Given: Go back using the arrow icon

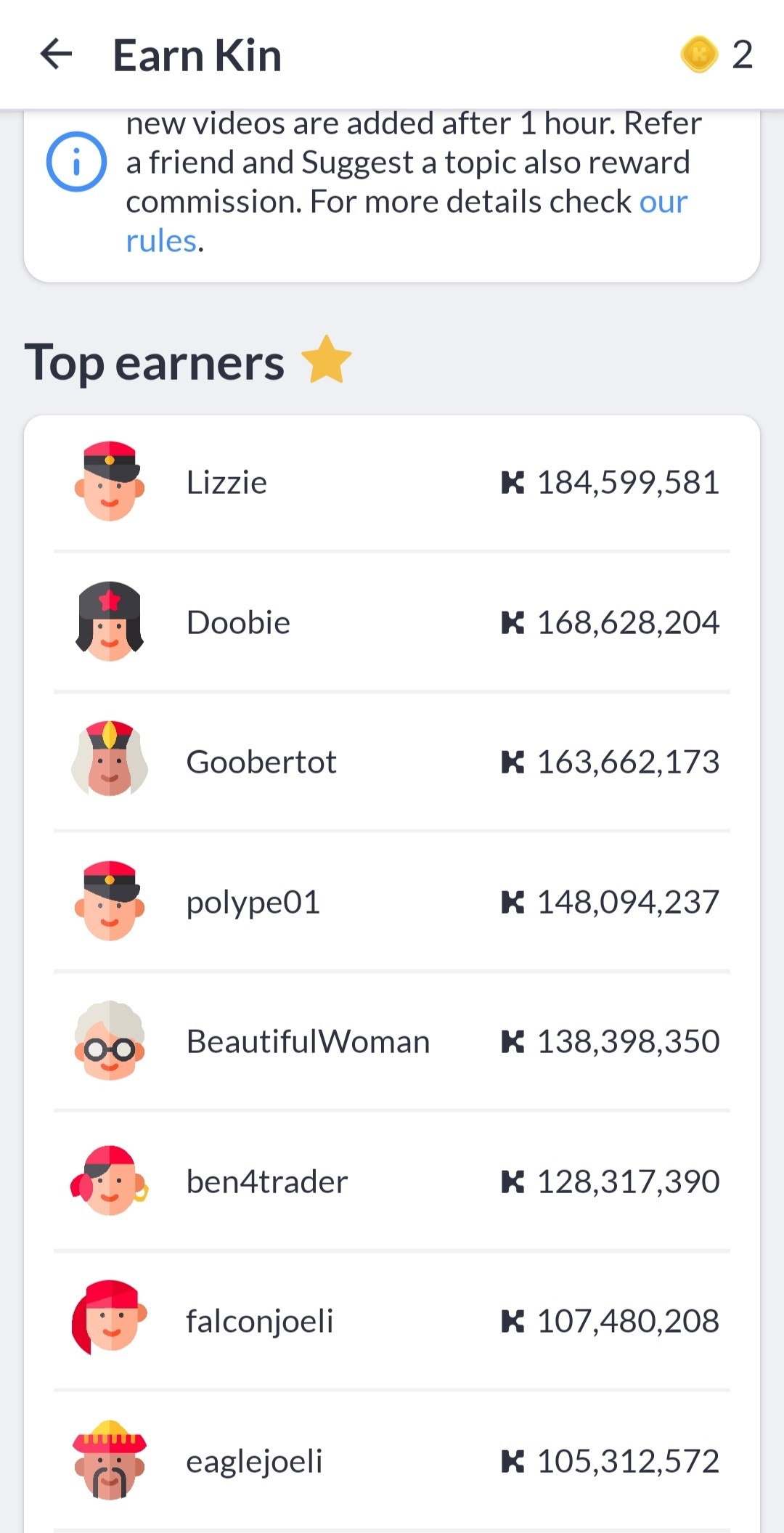Looking at the screenshot, I should pos(56,54).
